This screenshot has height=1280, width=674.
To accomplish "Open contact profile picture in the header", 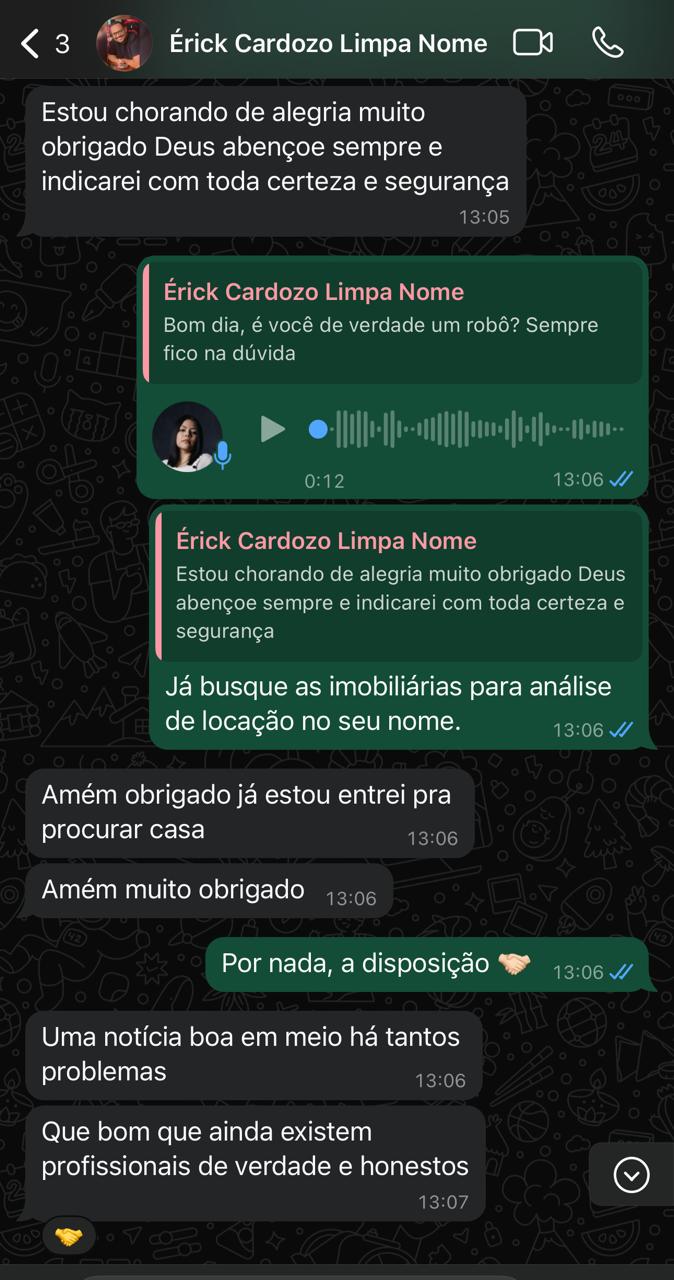I will tap(124, 43).
